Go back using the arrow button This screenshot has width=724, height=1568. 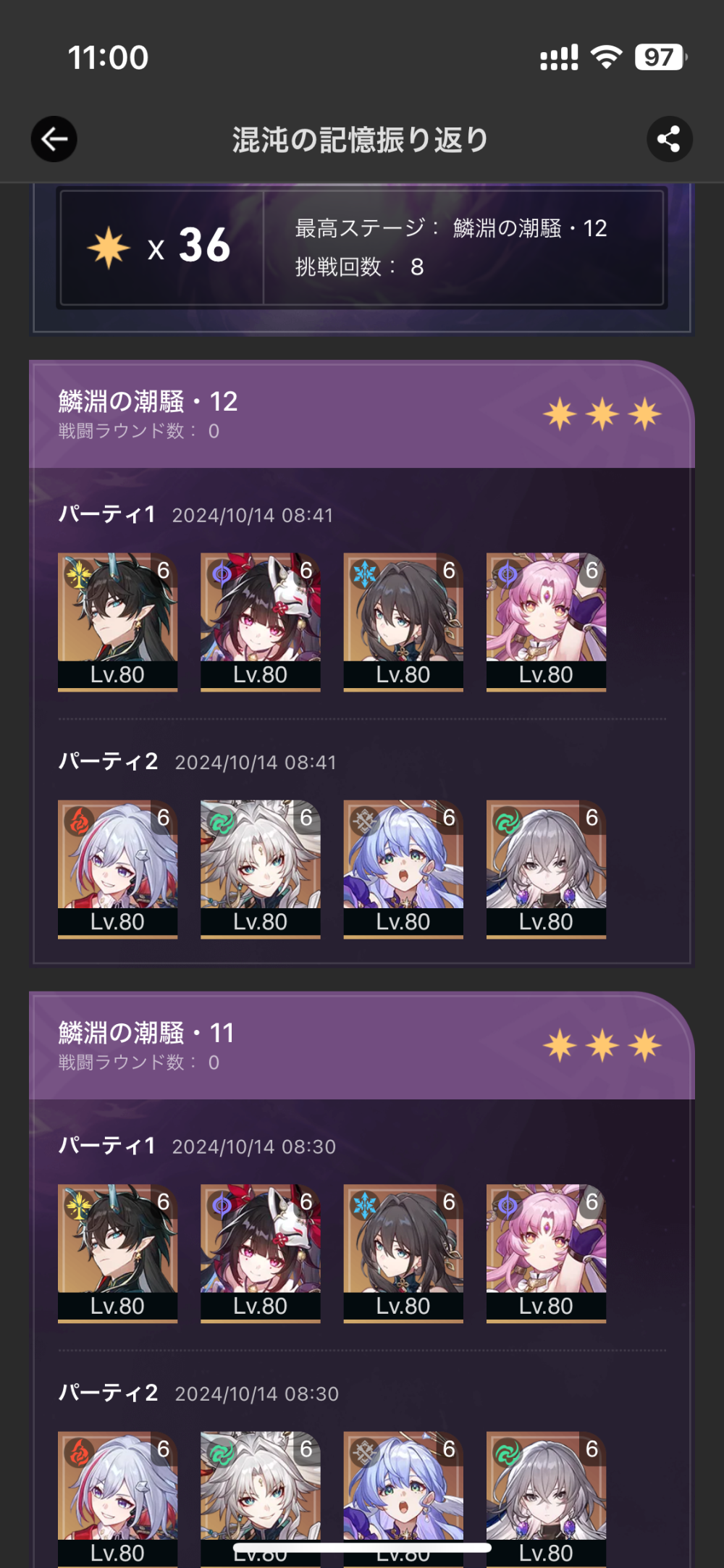click(54, 139)
